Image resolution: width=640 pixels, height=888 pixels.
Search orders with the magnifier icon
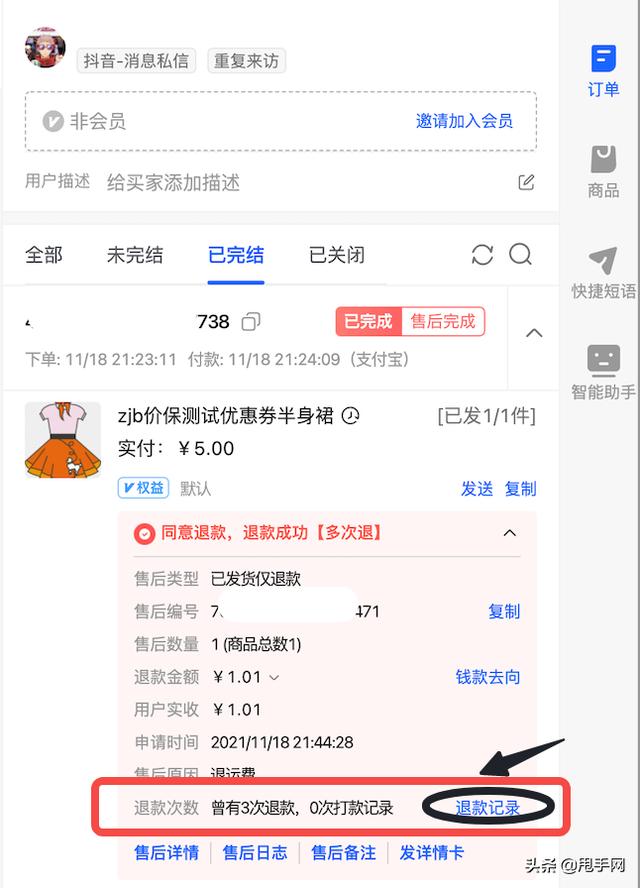520,255
